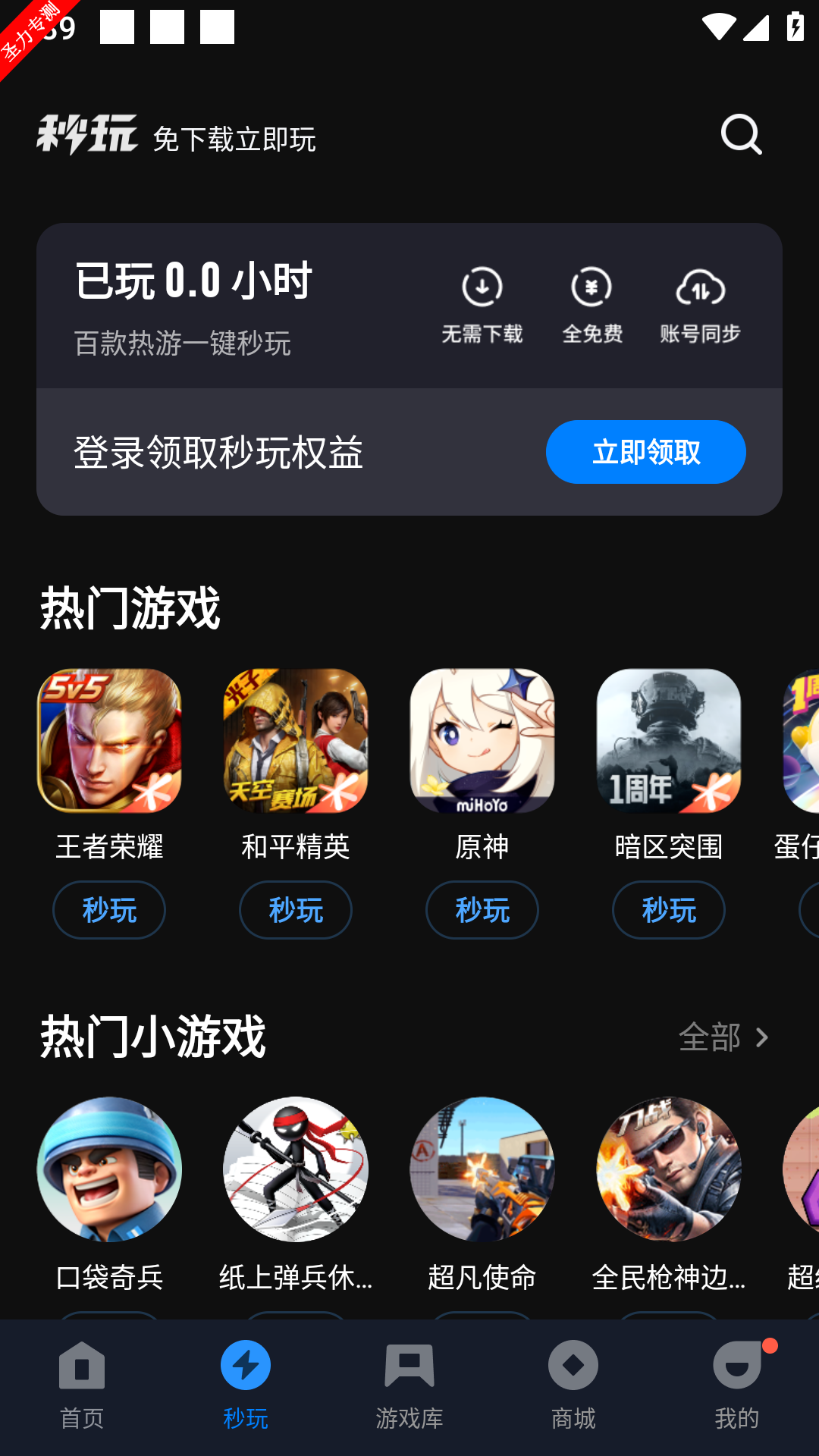This screenshot has height=1456, width=819.
Task: Click 秒玩 button under 原神
Action: [482, 910]
